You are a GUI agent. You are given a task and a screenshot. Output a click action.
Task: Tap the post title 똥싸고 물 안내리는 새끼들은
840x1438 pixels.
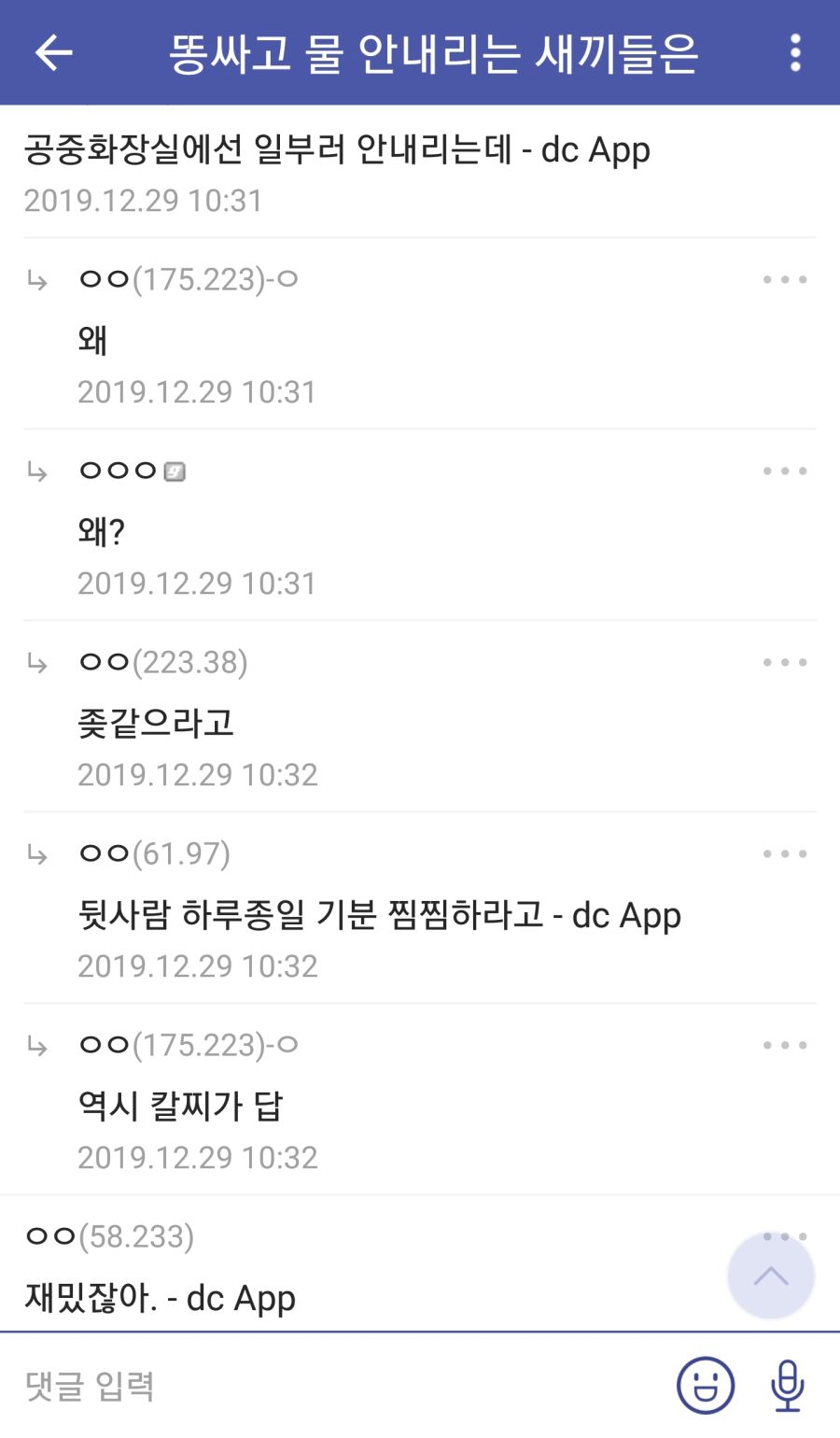(x=434, y=53)
